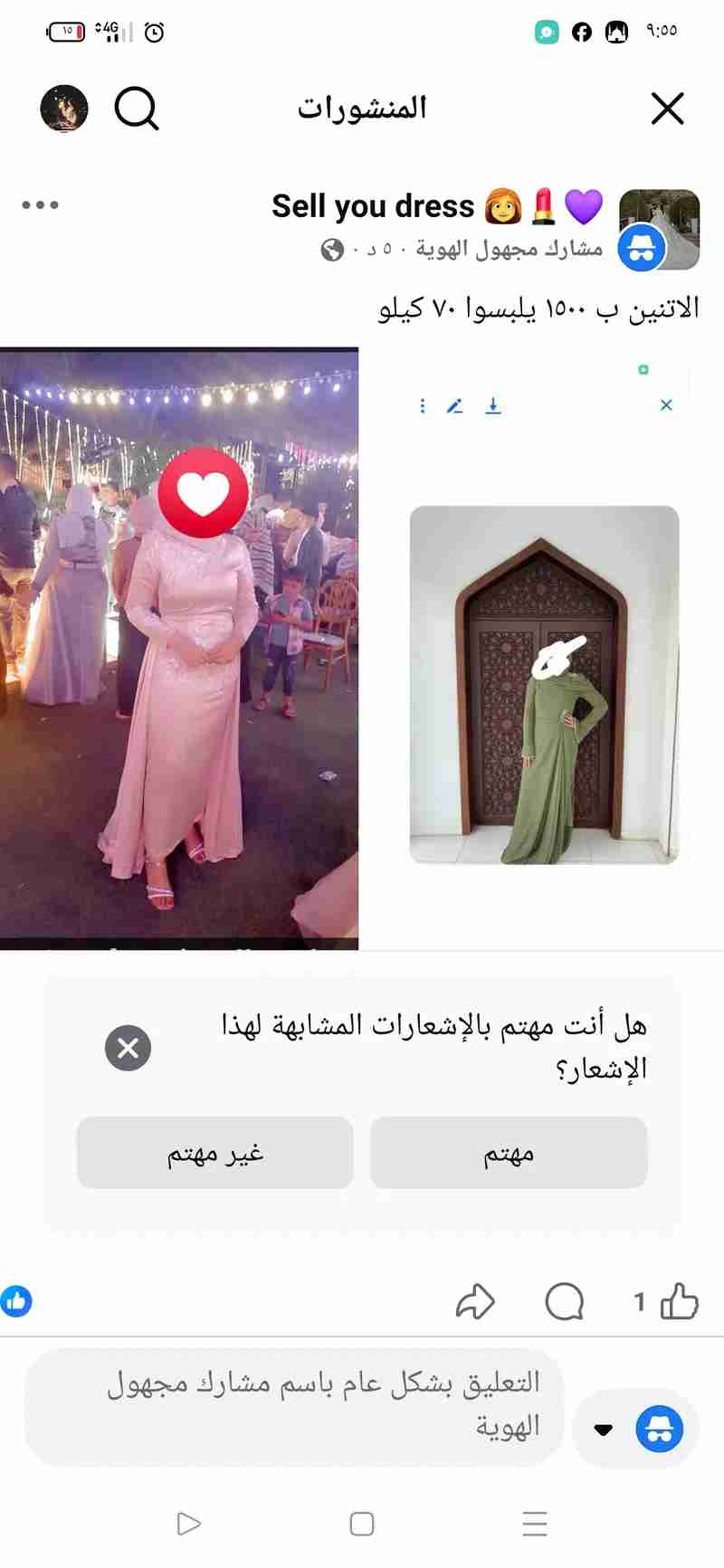Go to the system home screen
Viewport: 724px width, 1568px height.
point(362,1524)
